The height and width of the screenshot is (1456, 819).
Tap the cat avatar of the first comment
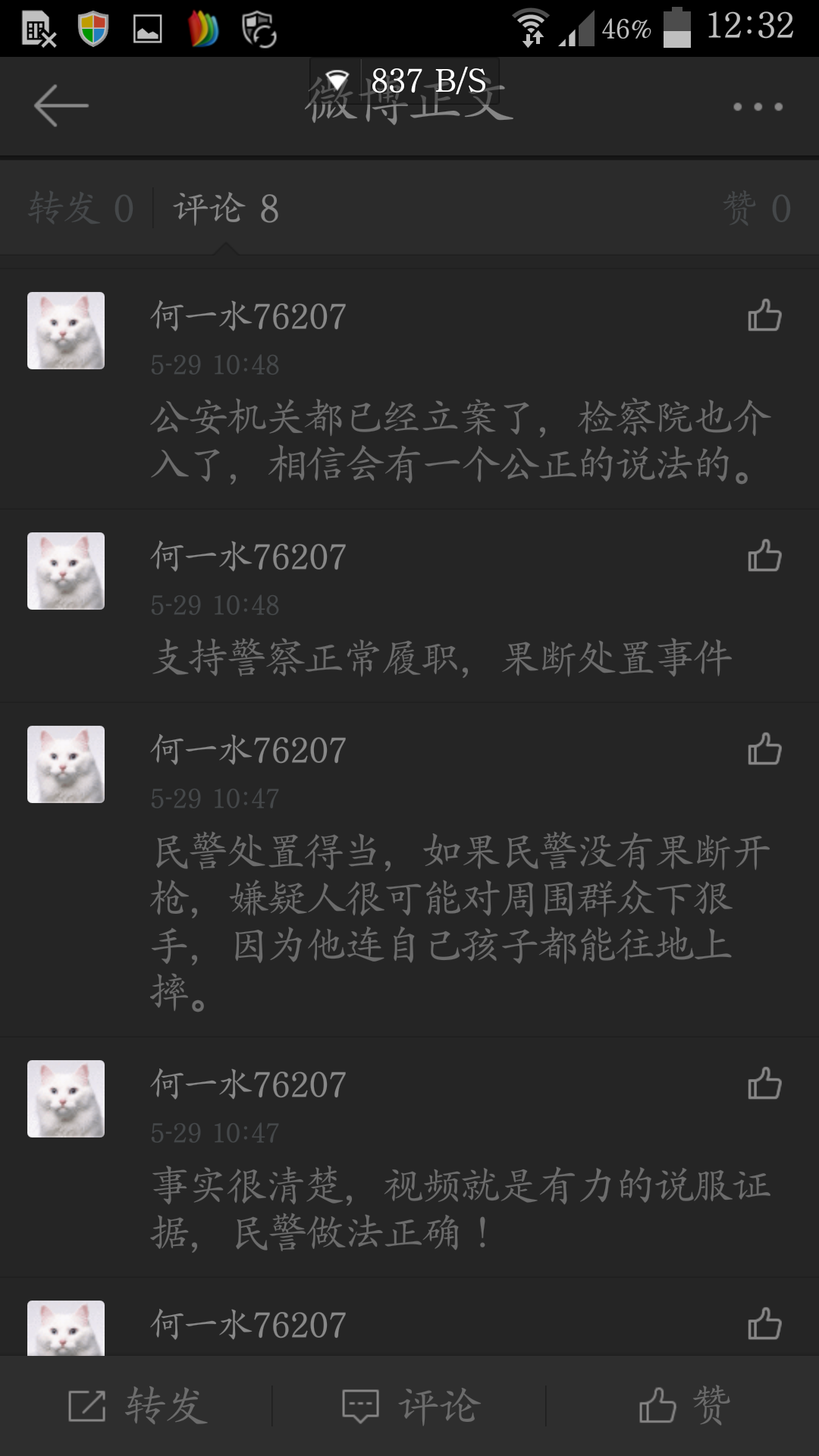tap(66, 331)
